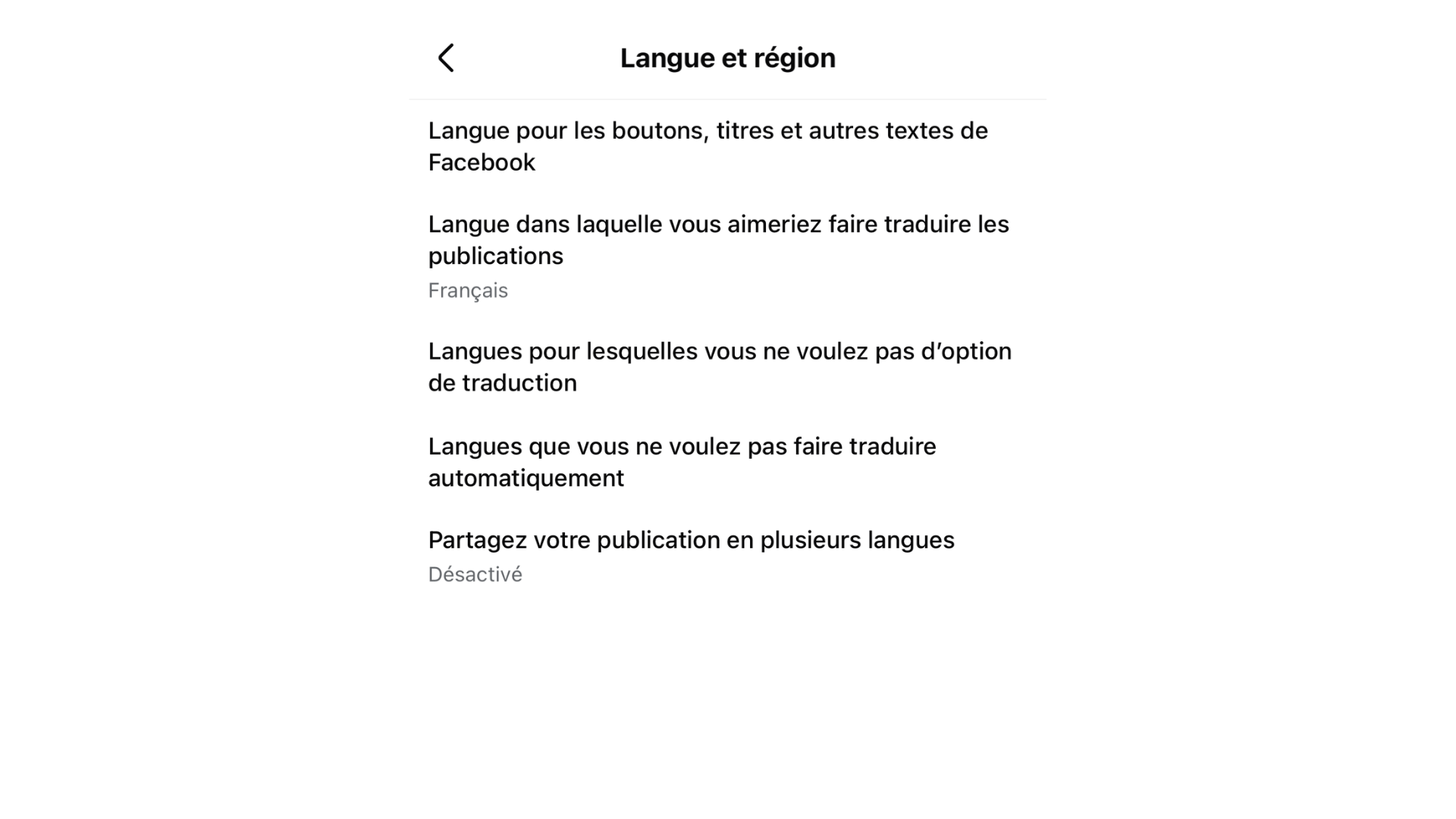Screen dimensions: 1456x819
Task: Open language for Facebook buttons and titles
Action: coord(707,146)
